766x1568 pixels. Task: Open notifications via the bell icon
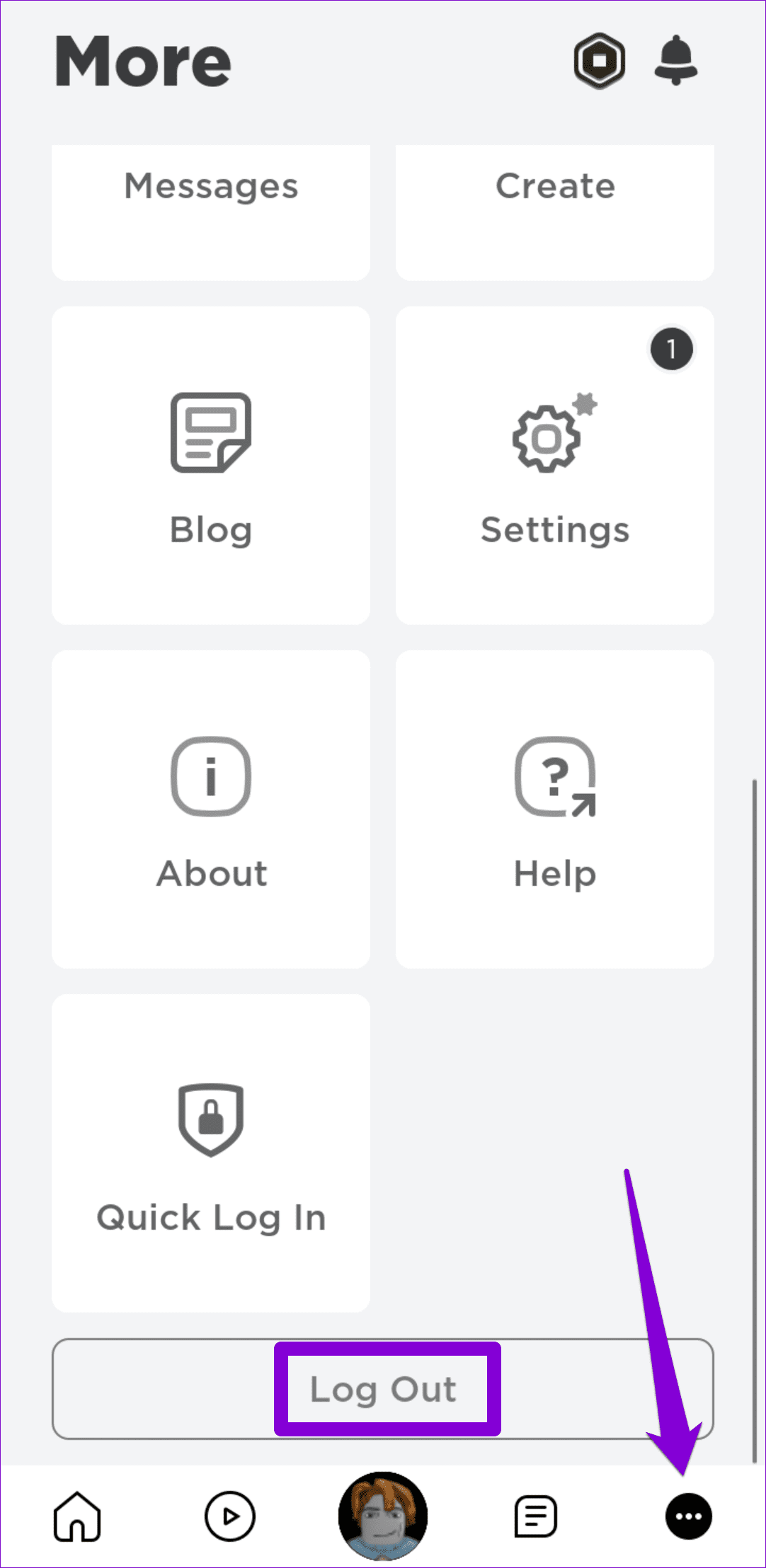click(x=676, y=61)
